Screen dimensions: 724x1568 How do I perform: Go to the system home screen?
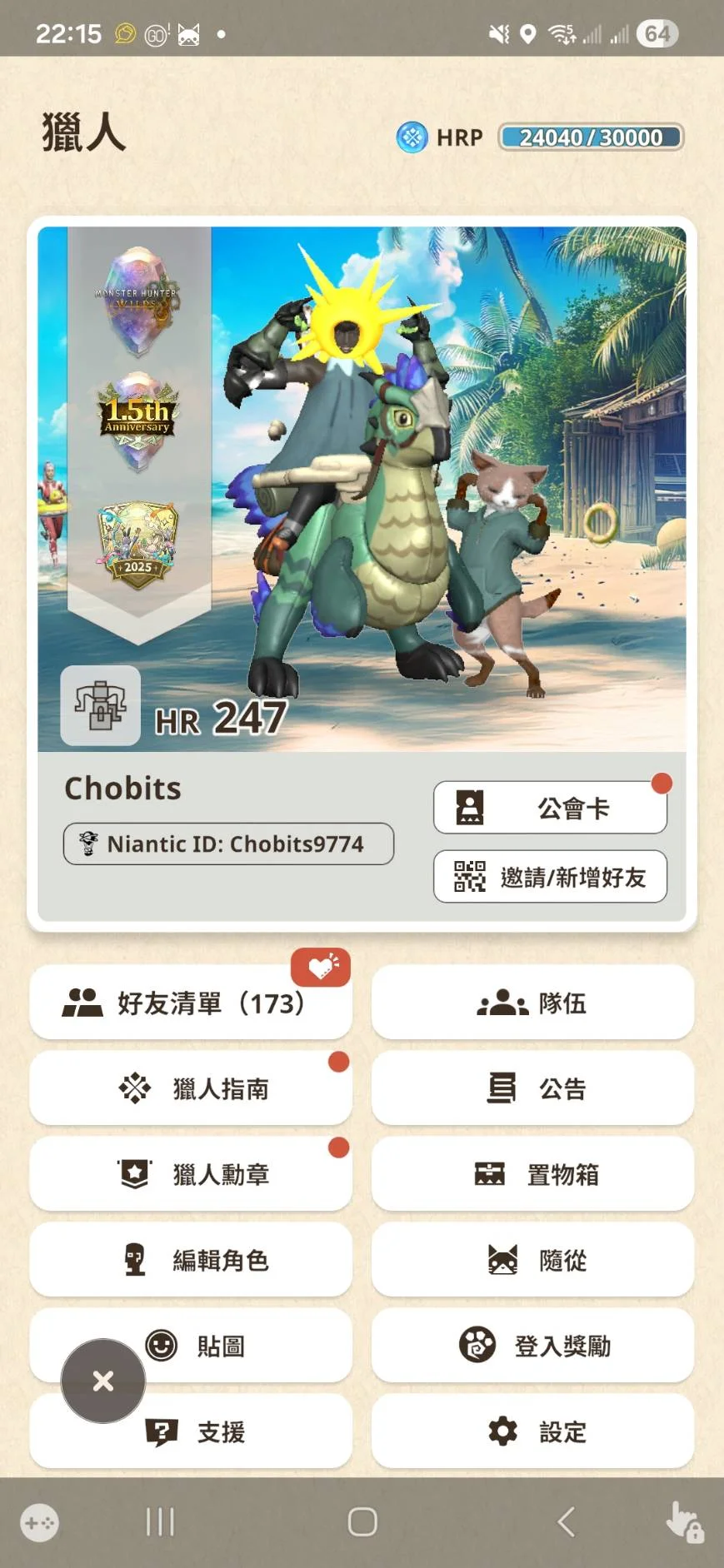tap(362, 1522)
